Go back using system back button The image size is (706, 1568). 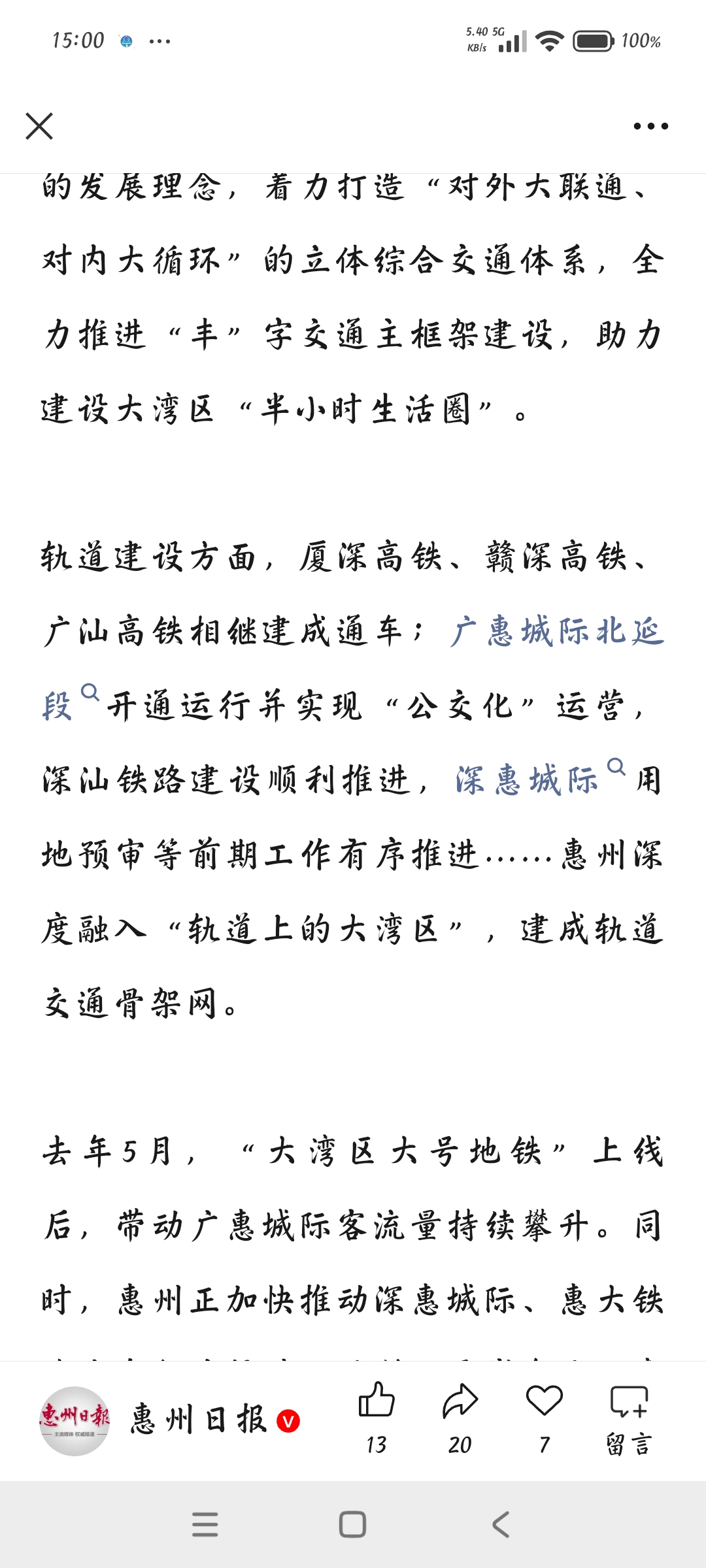coord(501,1525)
